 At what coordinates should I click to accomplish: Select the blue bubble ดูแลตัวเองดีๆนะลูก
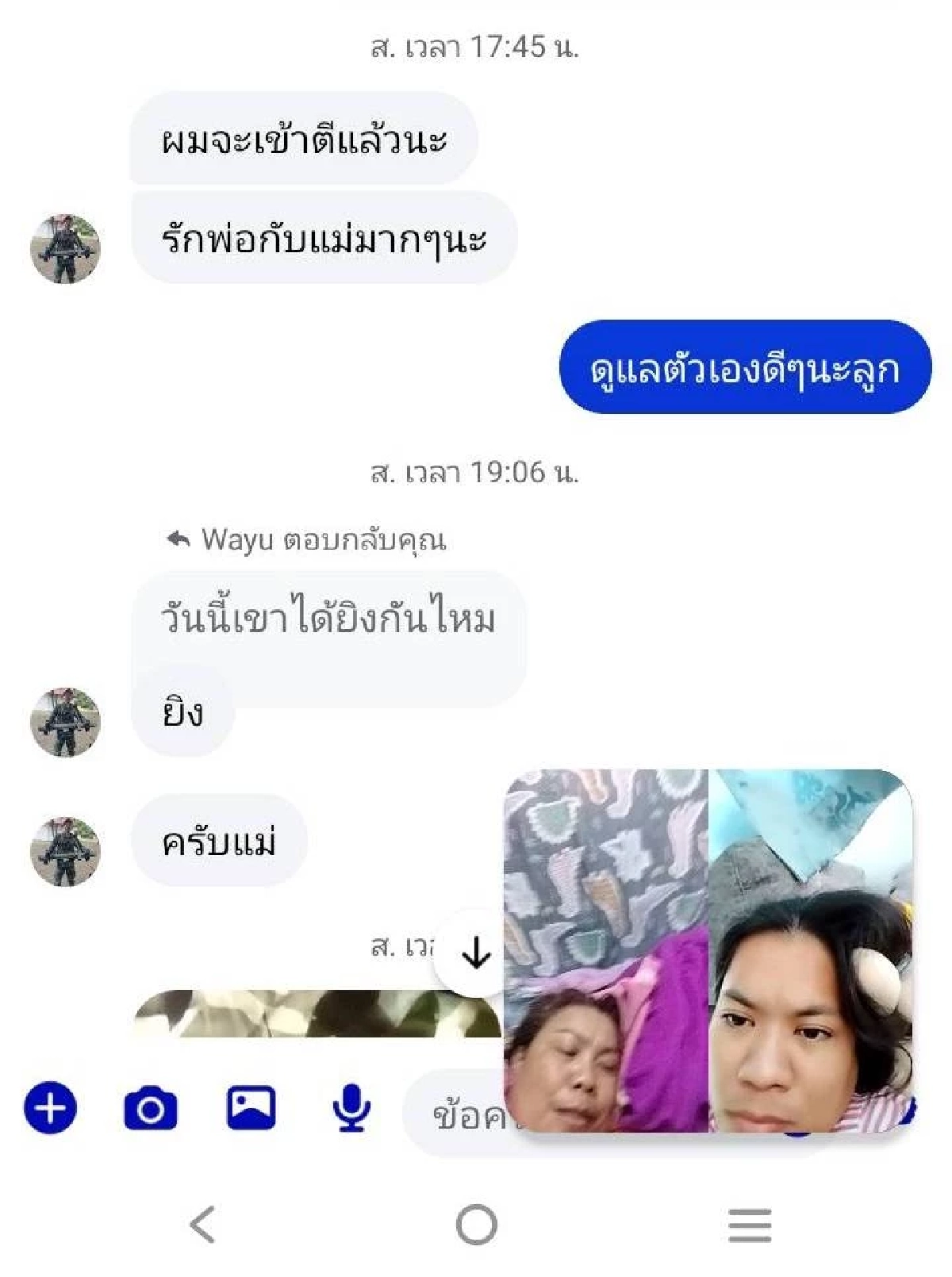coord(746,369)
